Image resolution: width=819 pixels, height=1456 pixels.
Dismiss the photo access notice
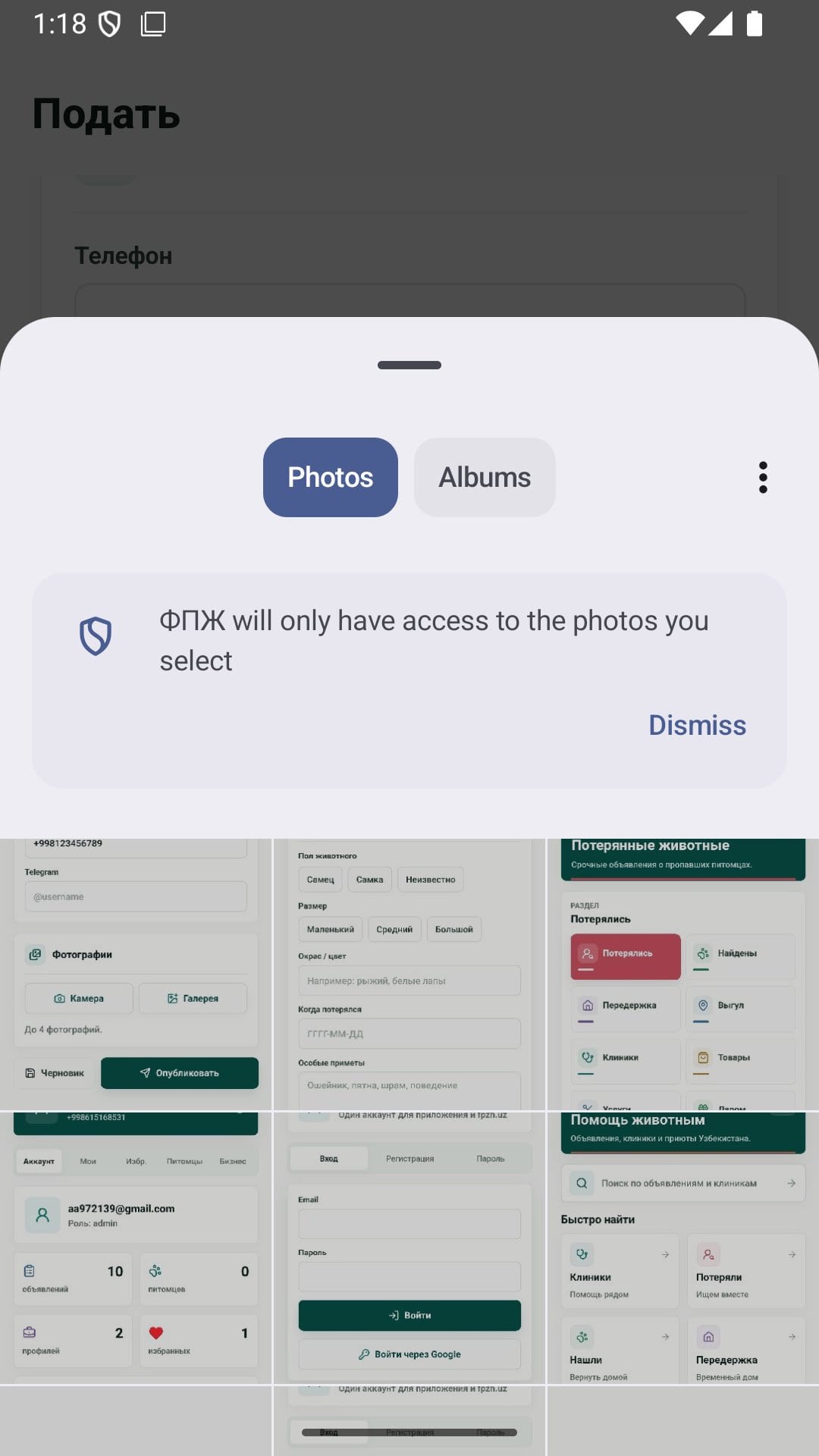click(697, 725)
